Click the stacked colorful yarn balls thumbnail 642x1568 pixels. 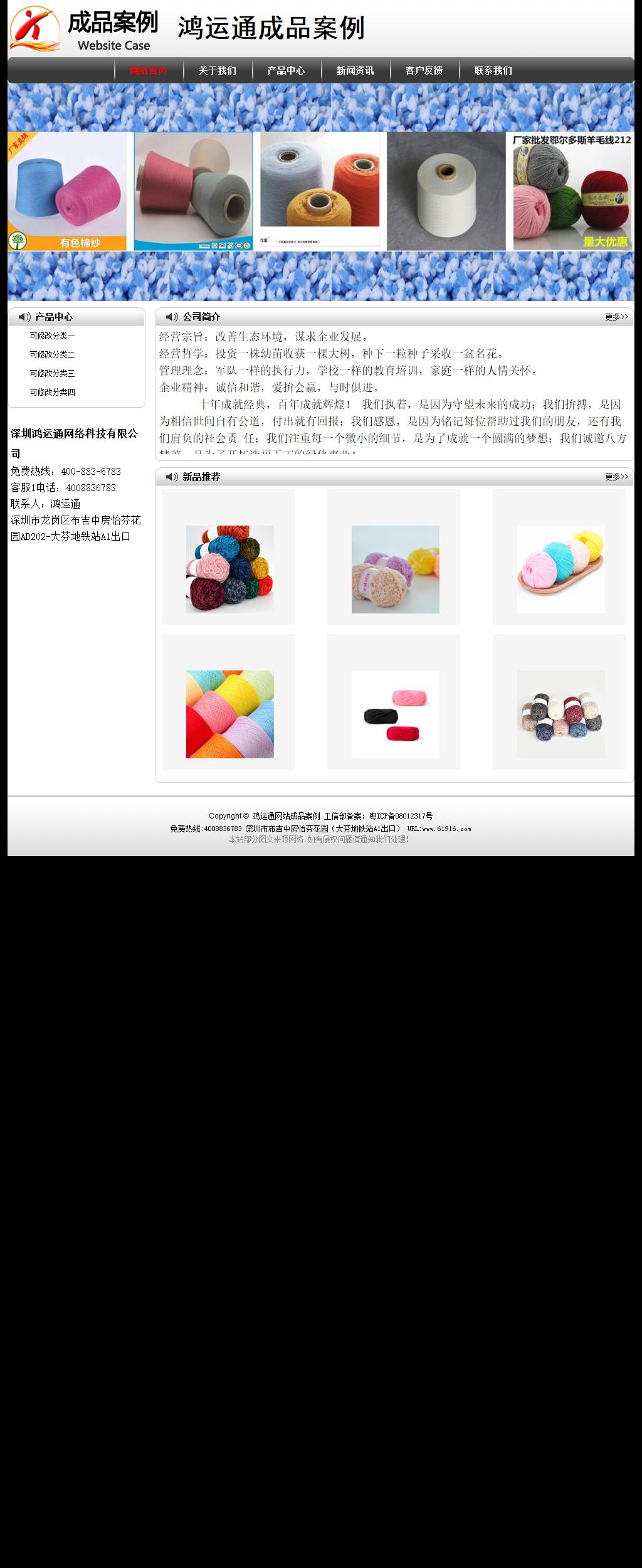click(x=229, y=568)
